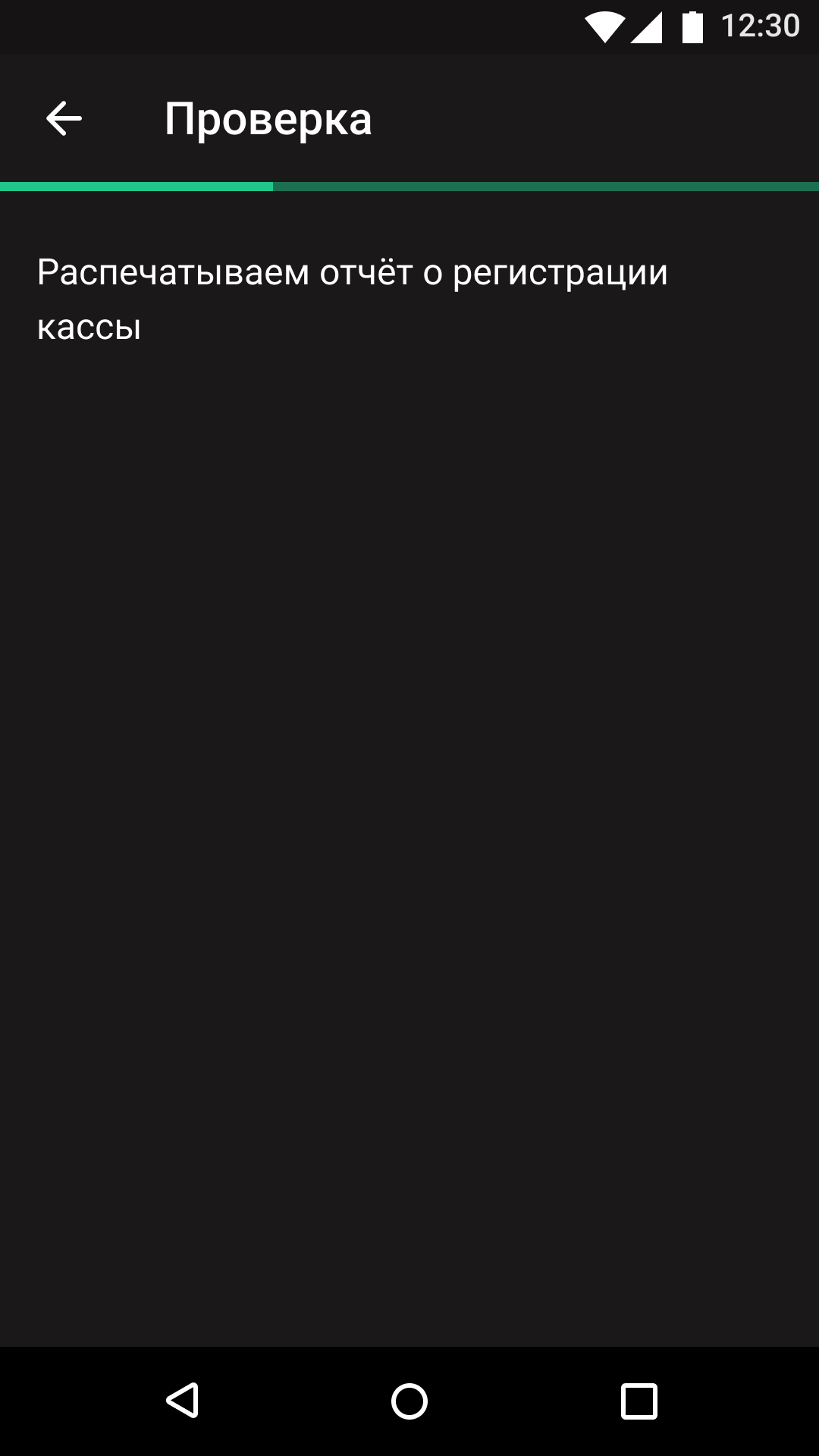This screenshot has height=1456, width=819.
Task: Open the recent apps overview
Action: (639, 1401)
